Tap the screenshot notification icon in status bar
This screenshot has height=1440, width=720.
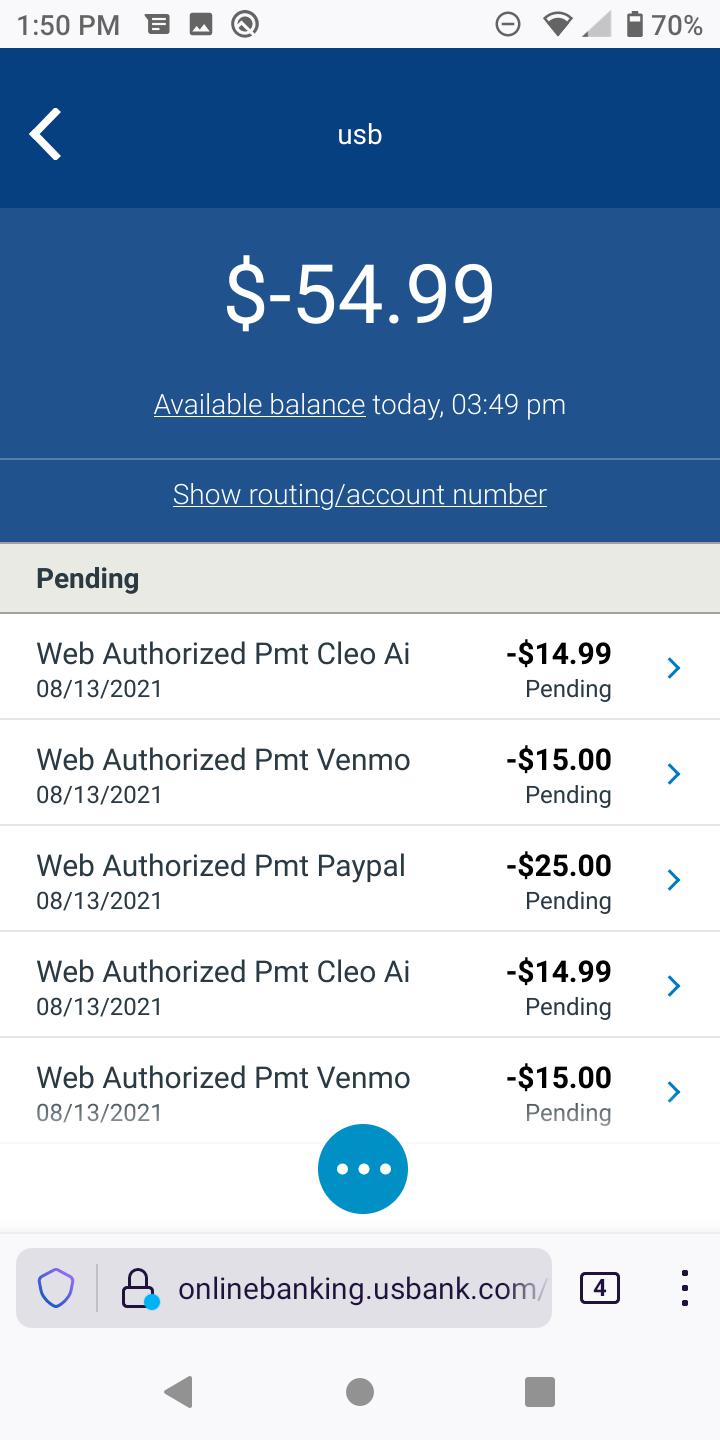(200, 24)
